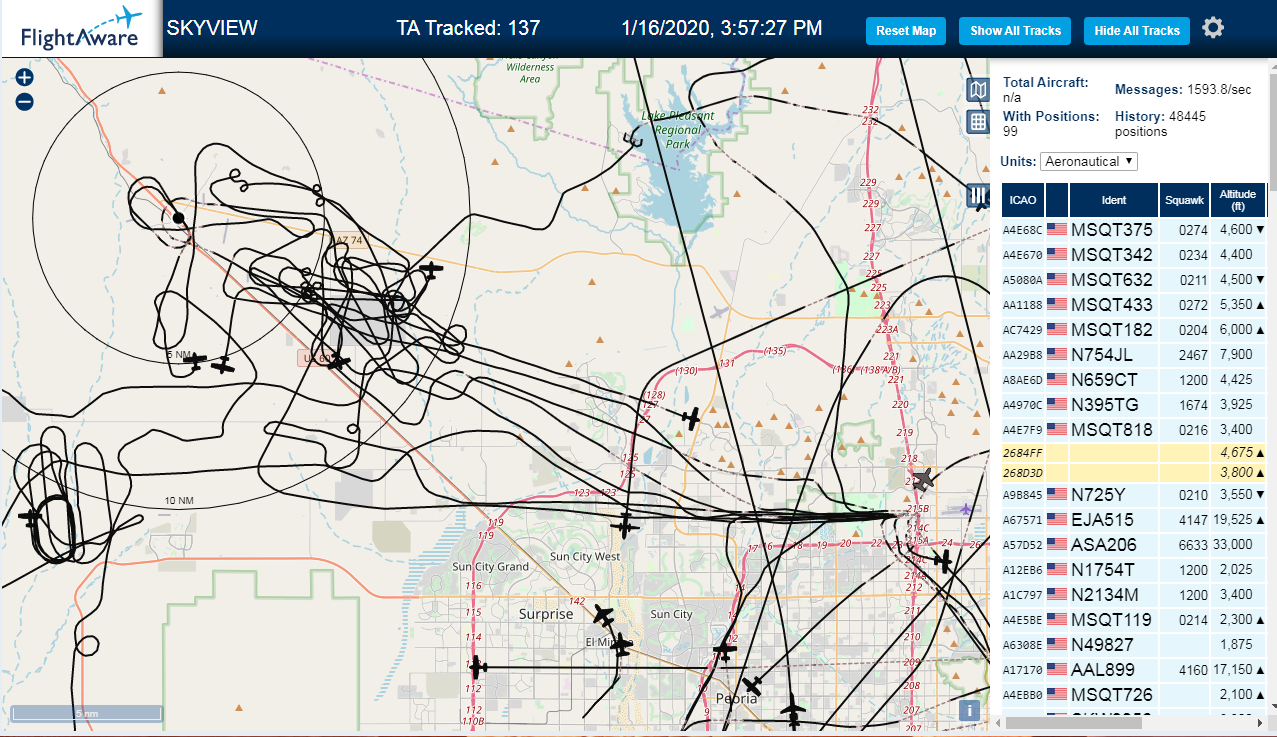Image resolution: width=1277 pixels, height=737 pixels.
Task: Select flight ASA206 in the list
Action: [1134, 545]
